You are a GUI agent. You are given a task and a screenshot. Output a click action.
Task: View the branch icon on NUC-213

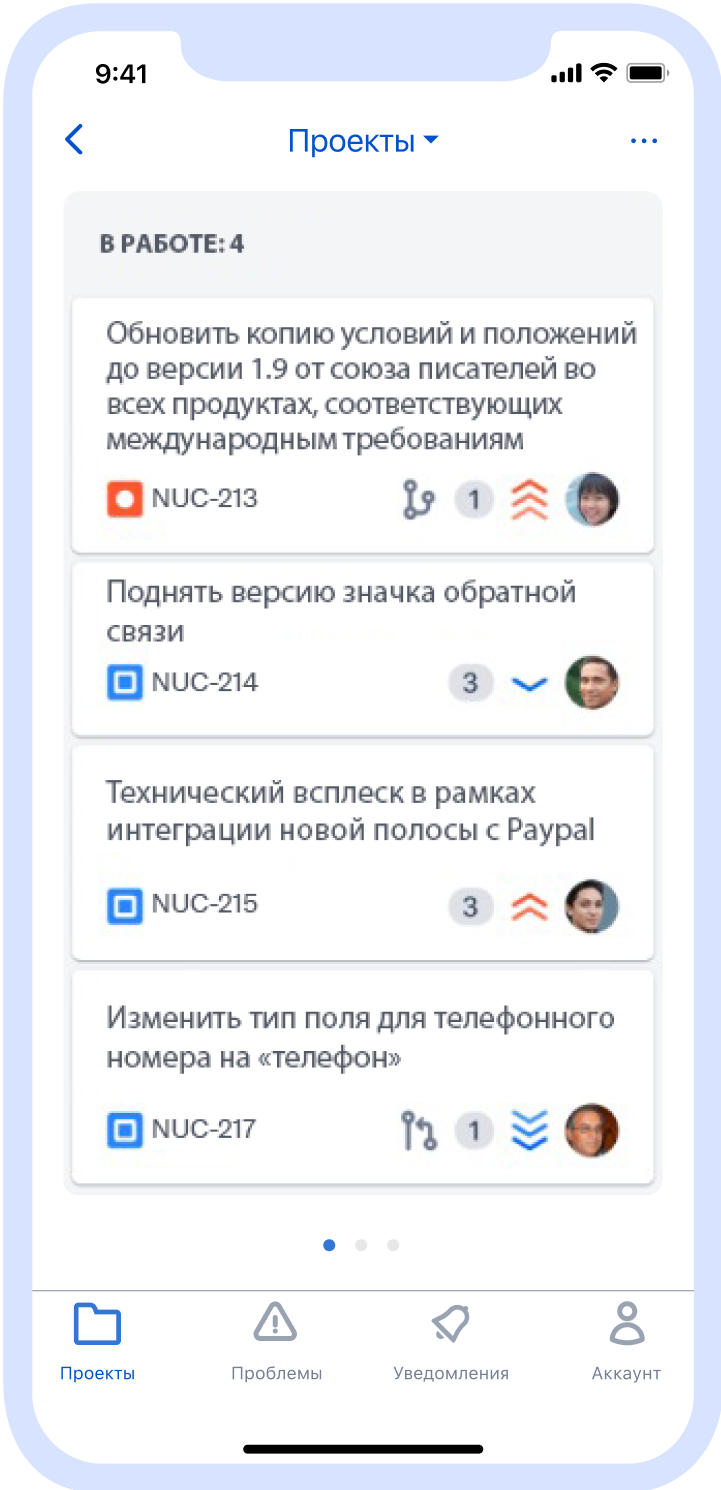pos(418,500)
